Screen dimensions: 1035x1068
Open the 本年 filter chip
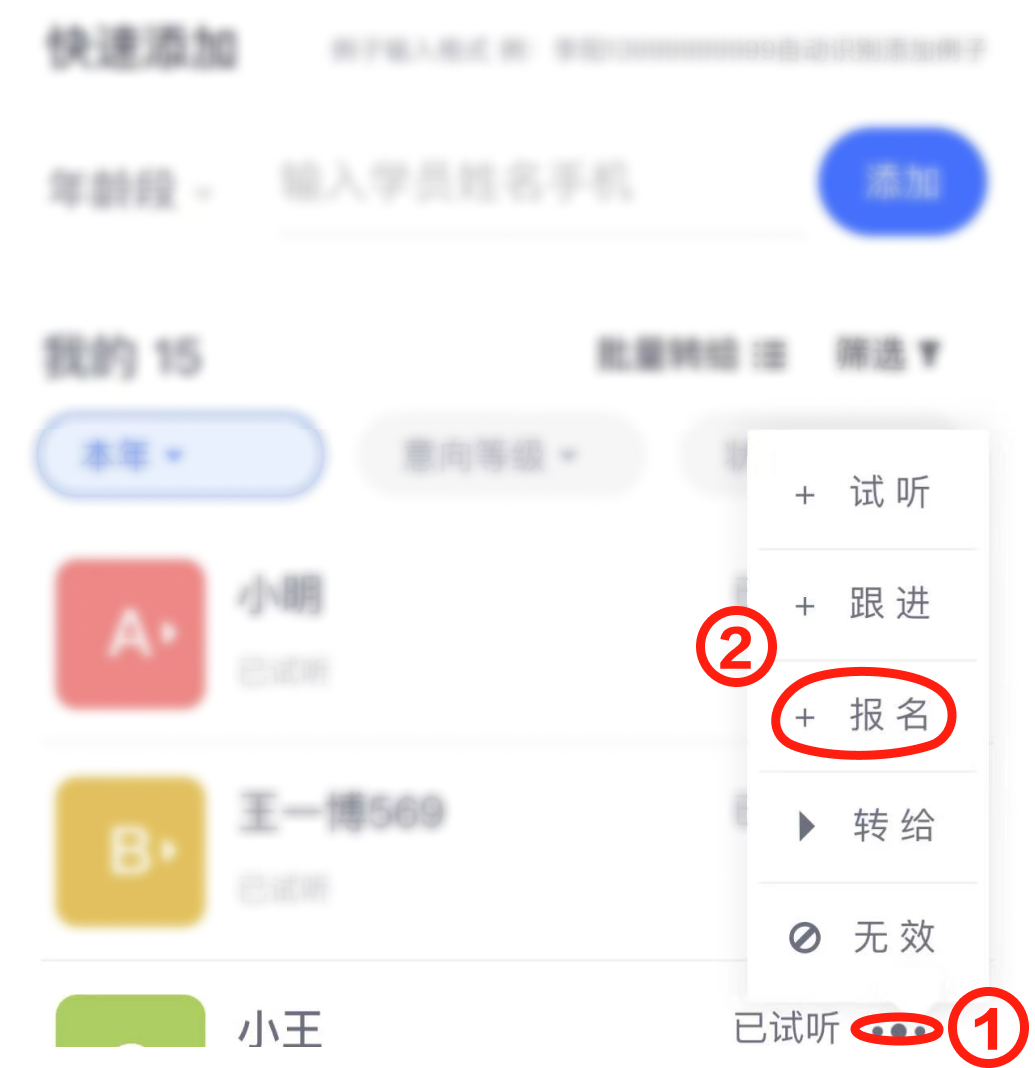pos(180,456)
